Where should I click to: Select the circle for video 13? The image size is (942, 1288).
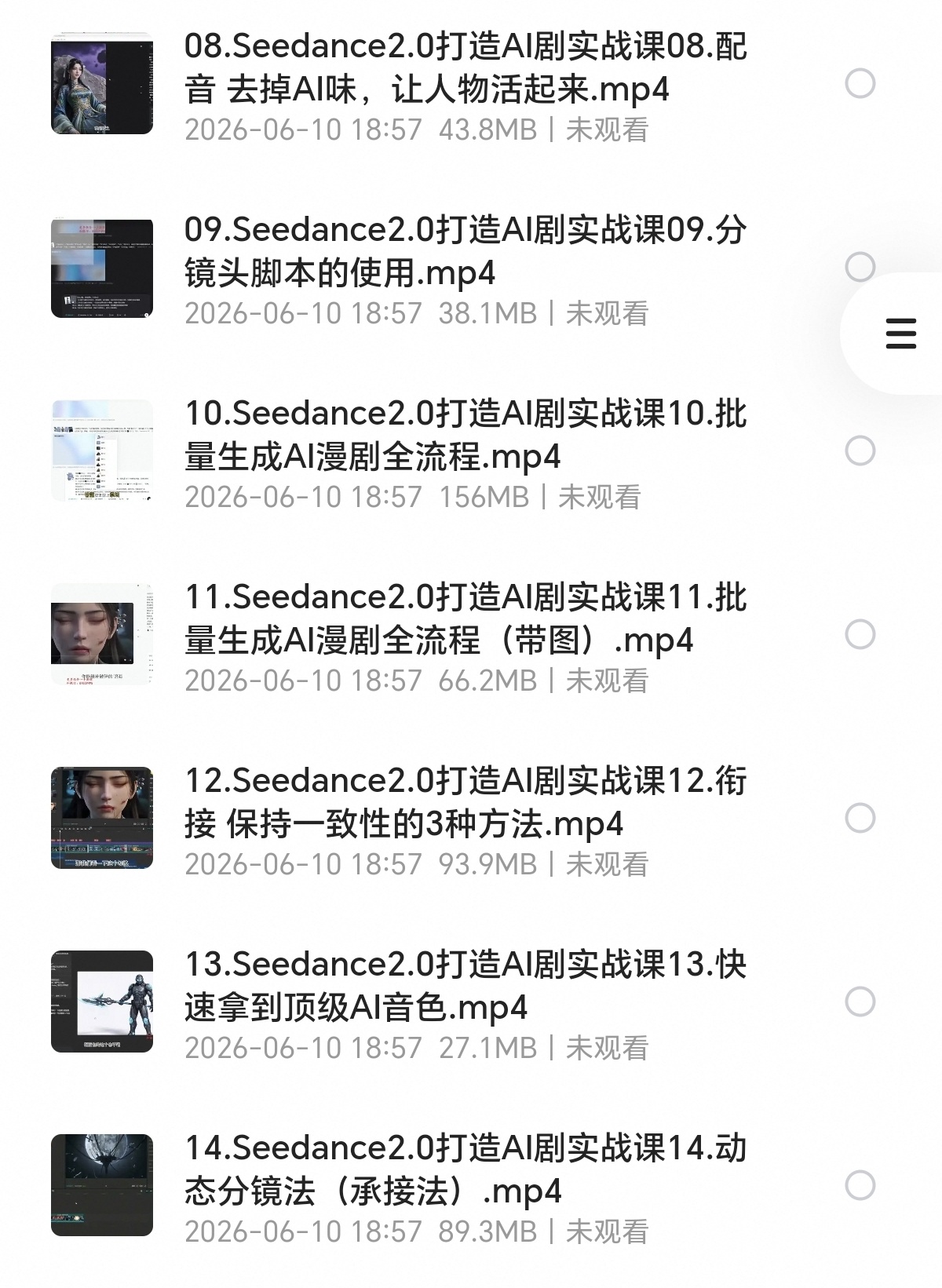coord(860,1002)
